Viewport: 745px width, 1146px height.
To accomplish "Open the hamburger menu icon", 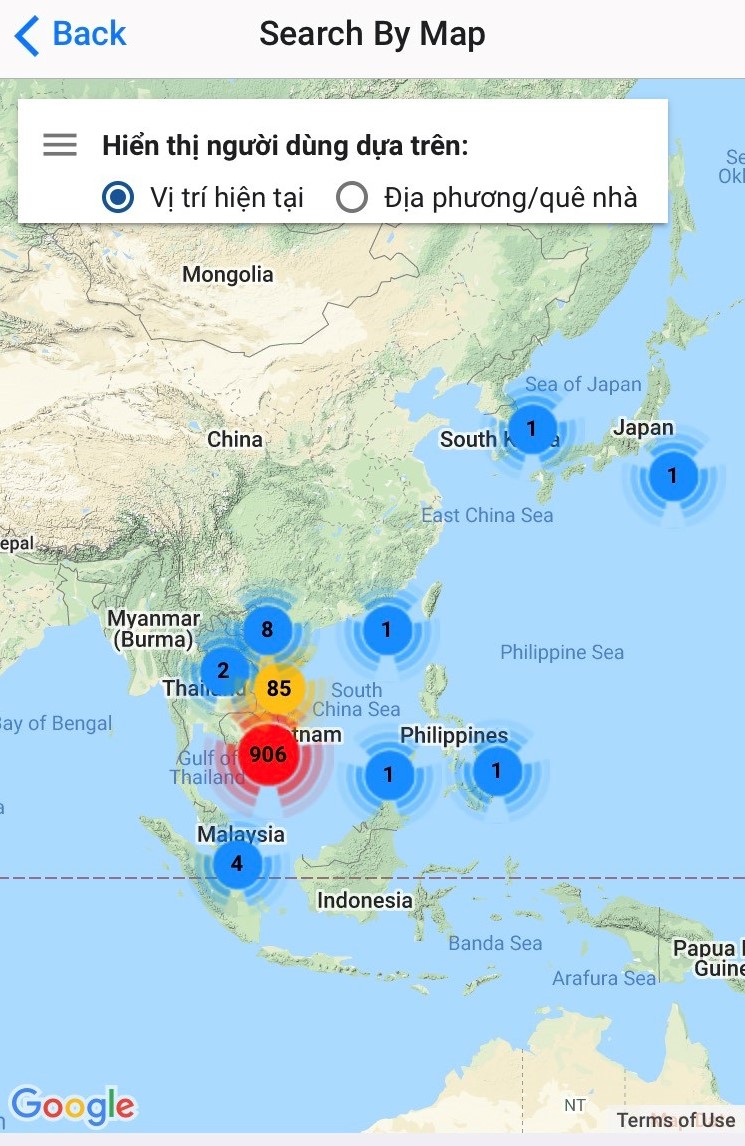I will 60,145.
